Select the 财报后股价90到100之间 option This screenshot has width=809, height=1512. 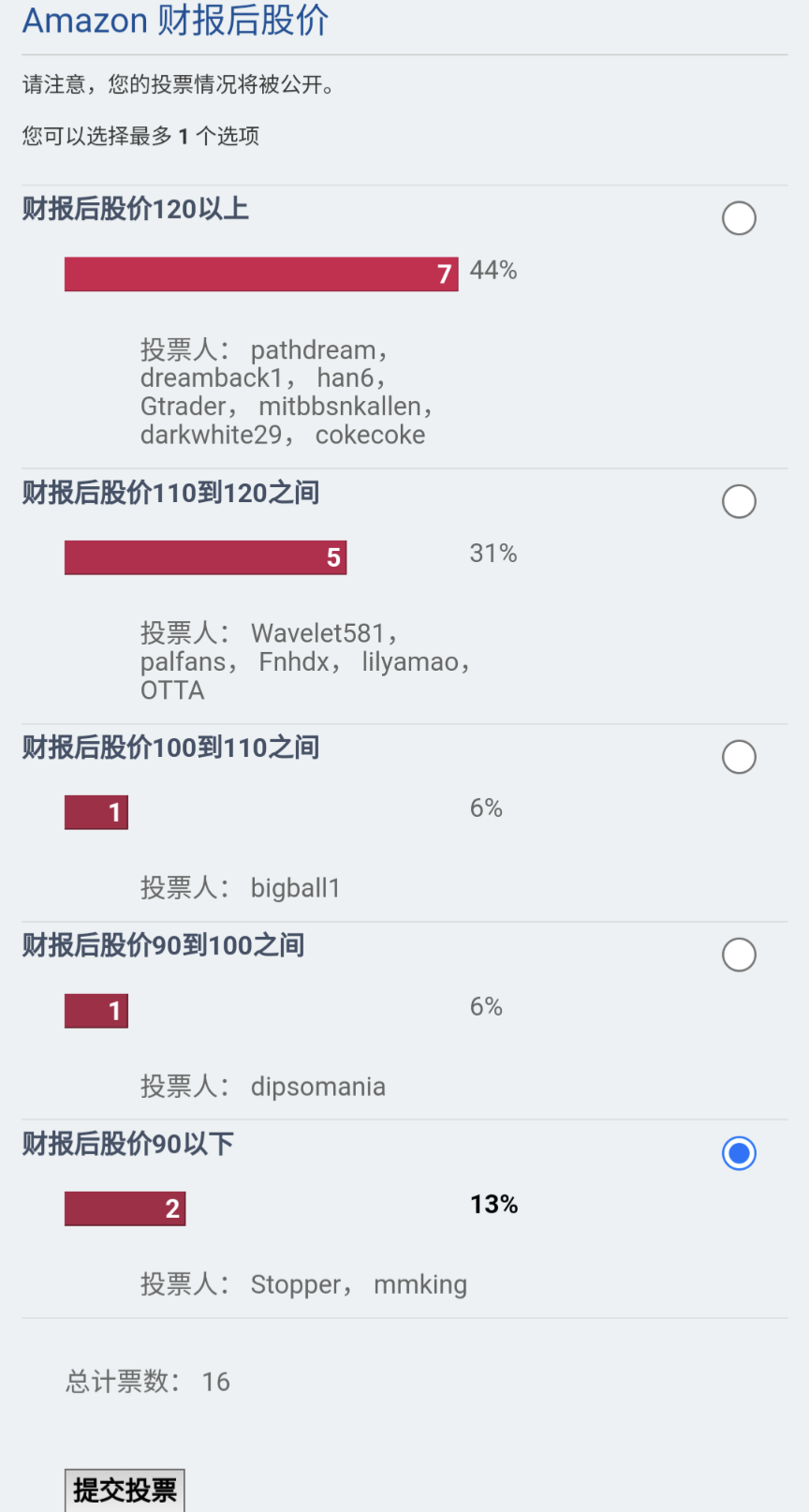(739, 955)
